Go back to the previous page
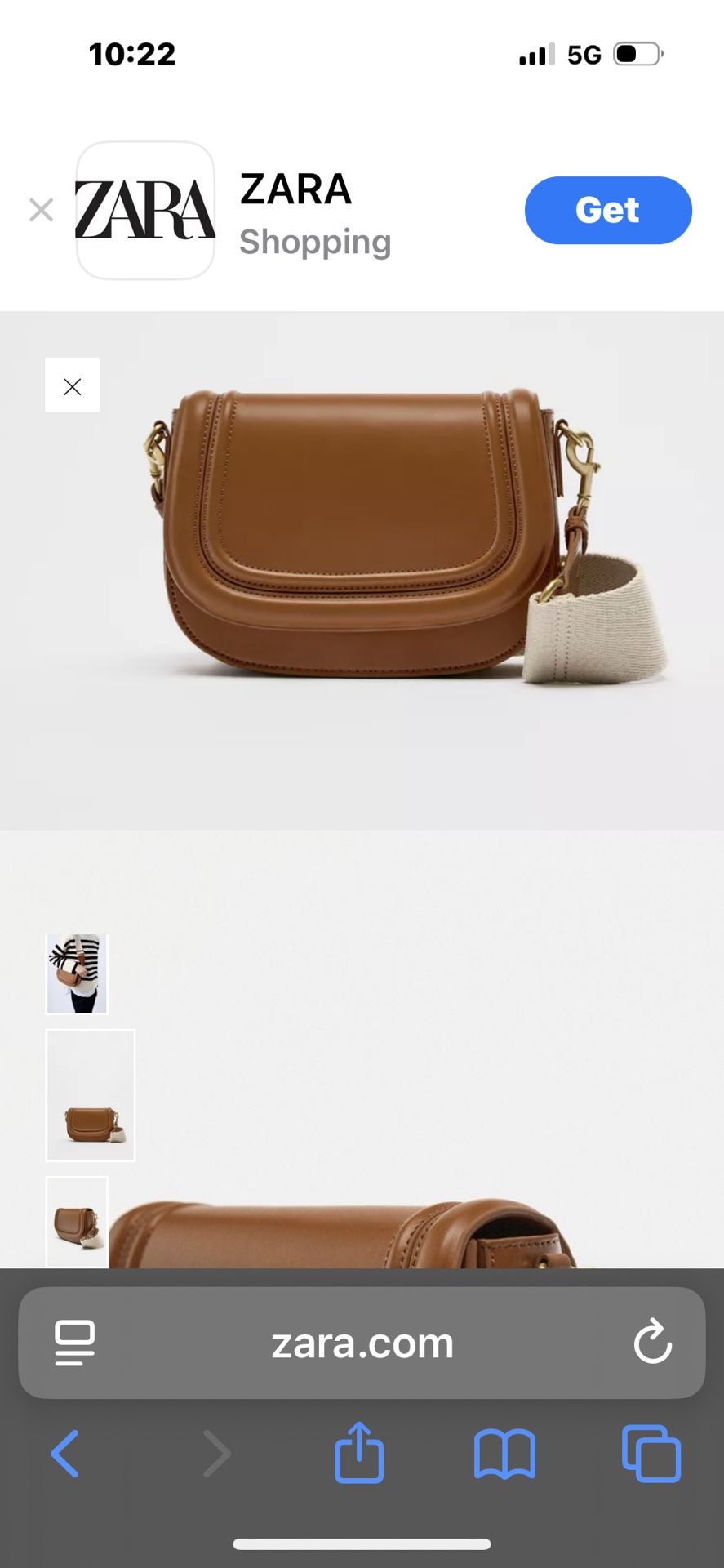 (65, 1454)
